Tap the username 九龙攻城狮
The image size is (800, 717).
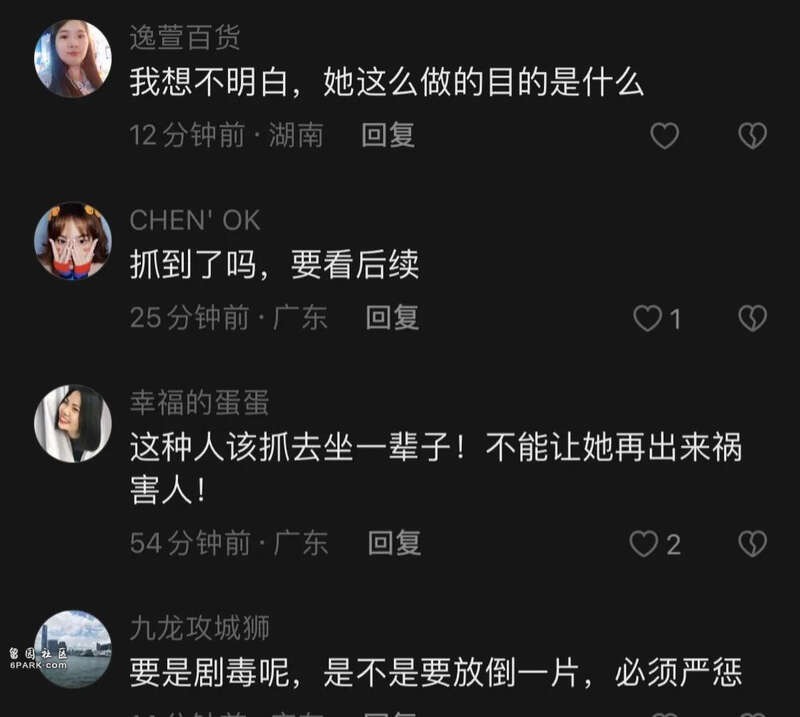click(199, 628)
